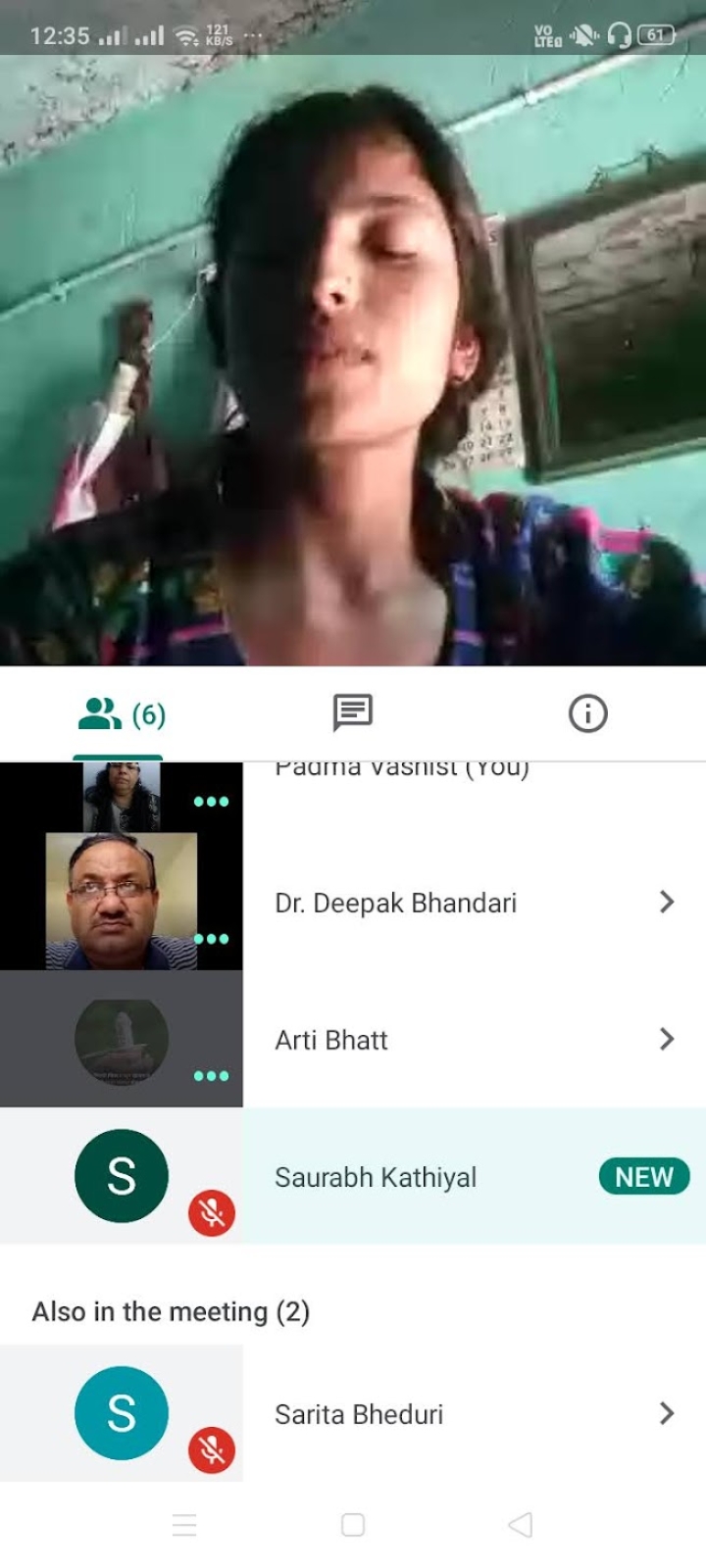This screenshot has width=706, height=1568.
Task: Open the chat messages tab
Action: (352, 713)
